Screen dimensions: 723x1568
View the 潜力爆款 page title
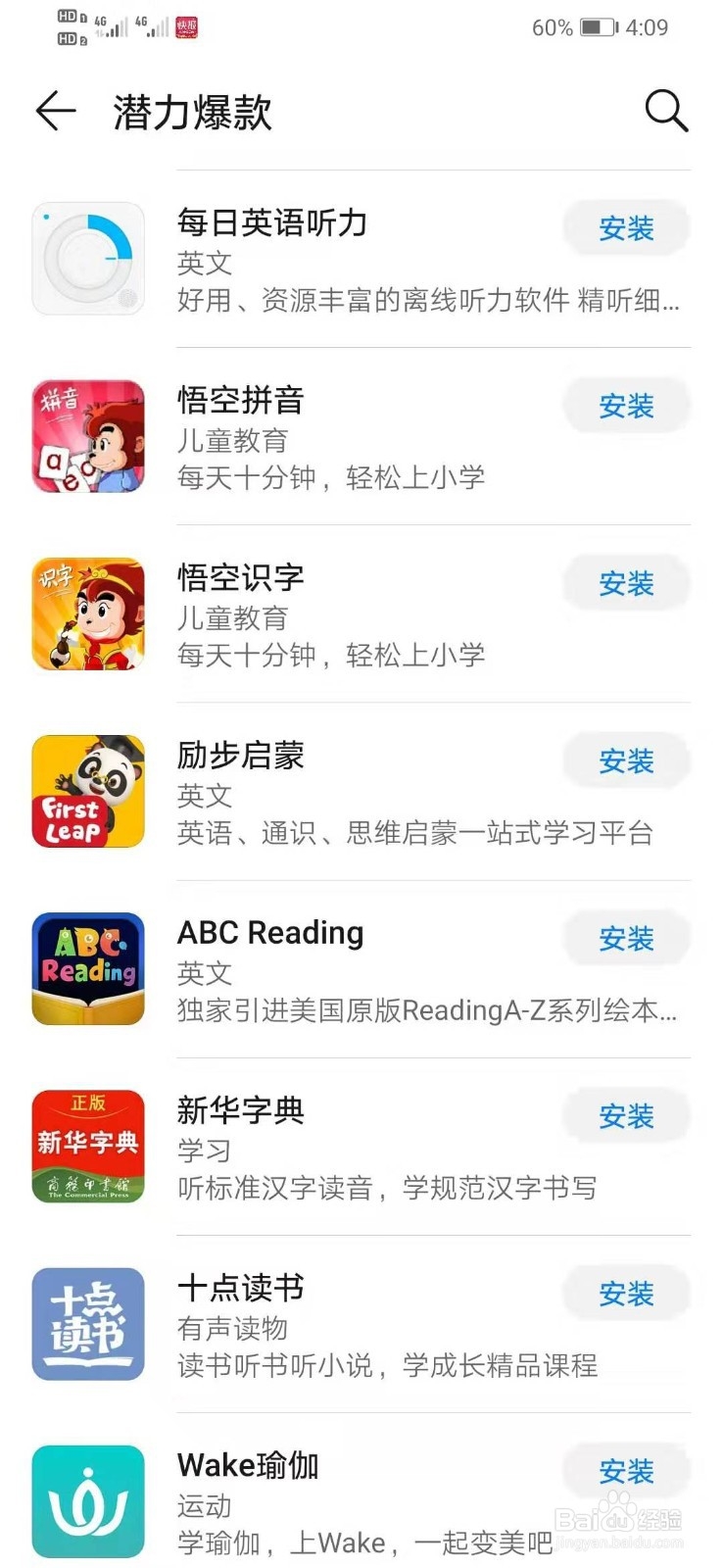190,112
